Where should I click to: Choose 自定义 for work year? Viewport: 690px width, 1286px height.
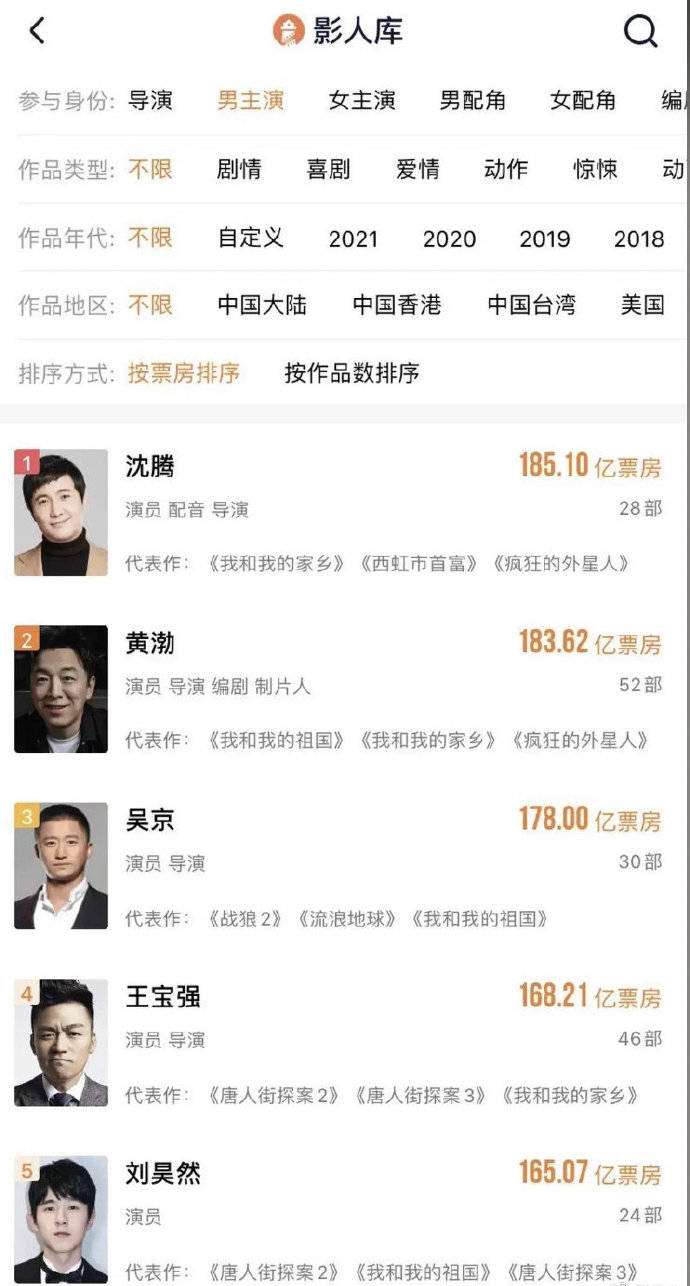point(251,238)
